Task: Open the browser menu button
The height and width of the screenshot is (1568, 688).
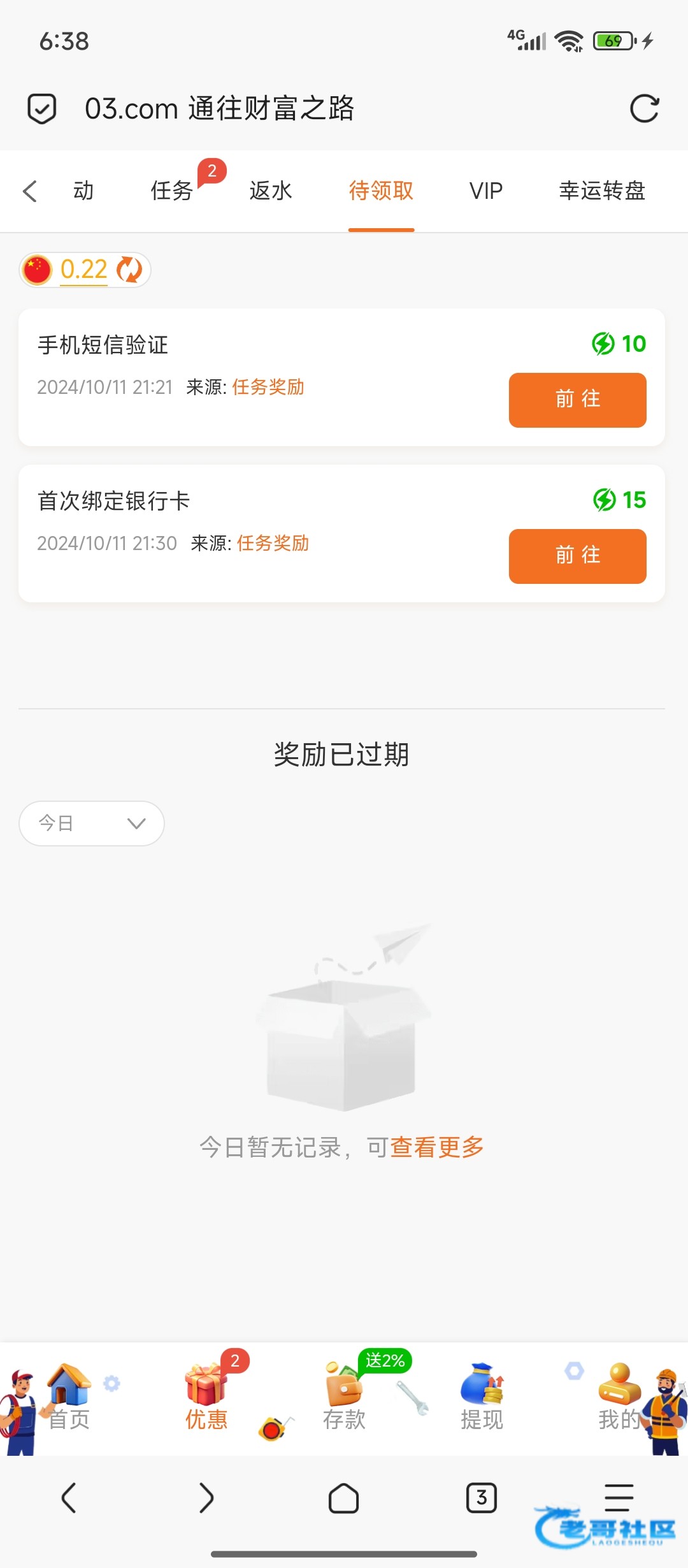Action: [619, 1498]
